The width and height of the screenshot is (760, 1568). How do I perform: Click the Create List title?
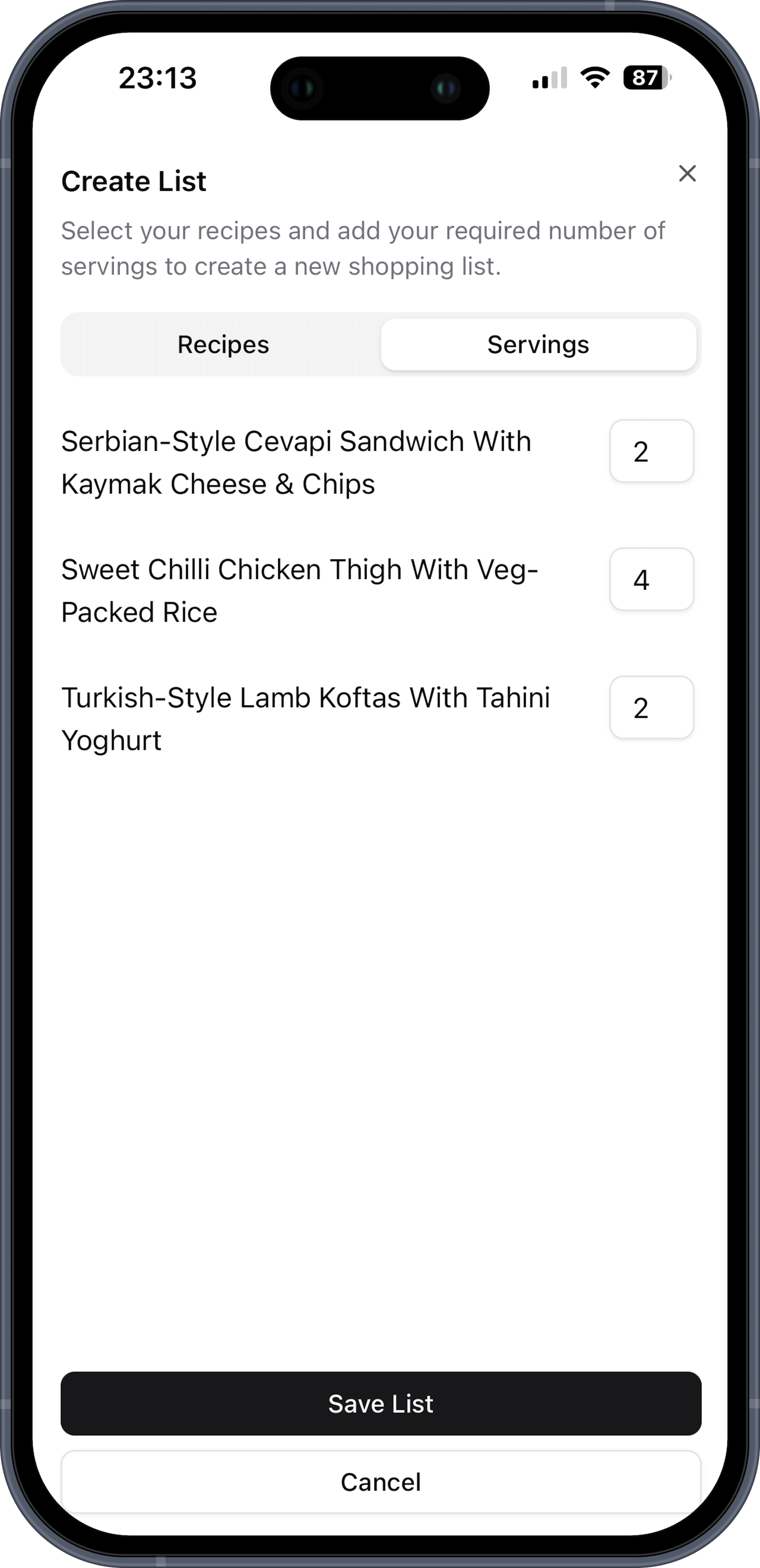pos(133,181)
